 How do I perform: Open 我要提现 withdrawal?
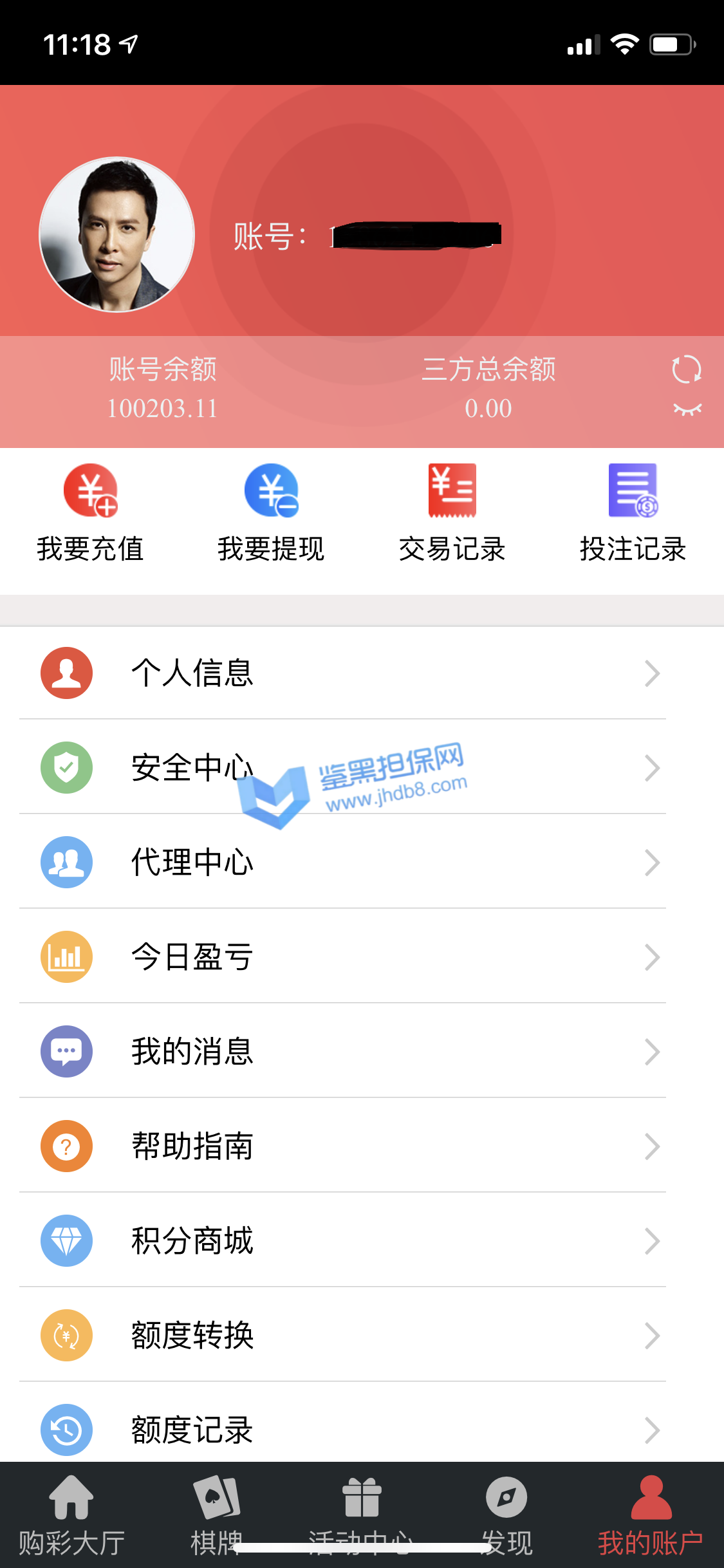271,513
